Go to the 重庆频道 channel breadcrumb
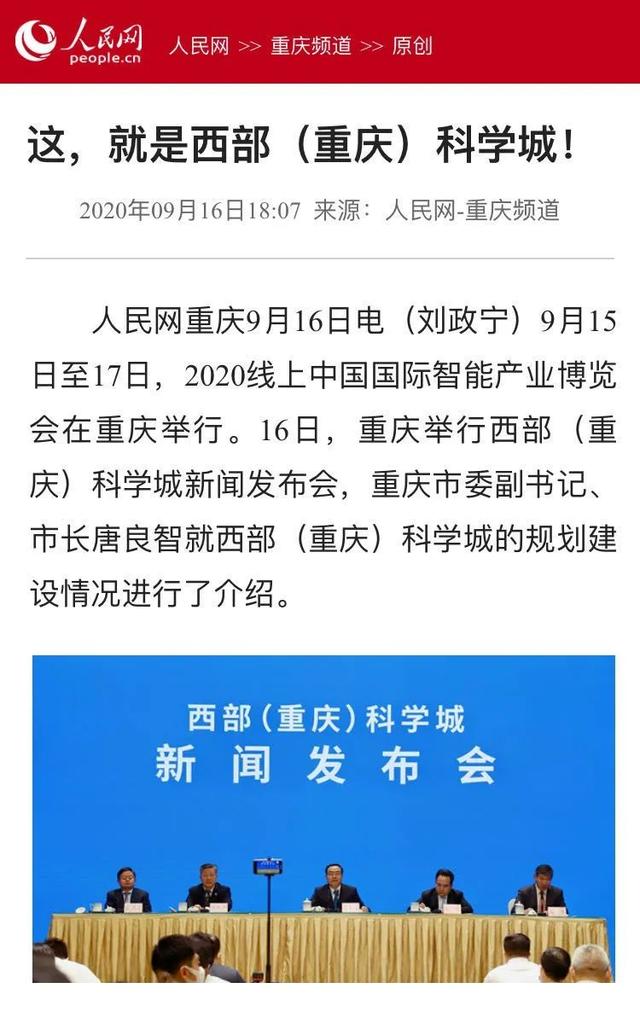This screenshot has height=1029, width=640. coord(310,46)
